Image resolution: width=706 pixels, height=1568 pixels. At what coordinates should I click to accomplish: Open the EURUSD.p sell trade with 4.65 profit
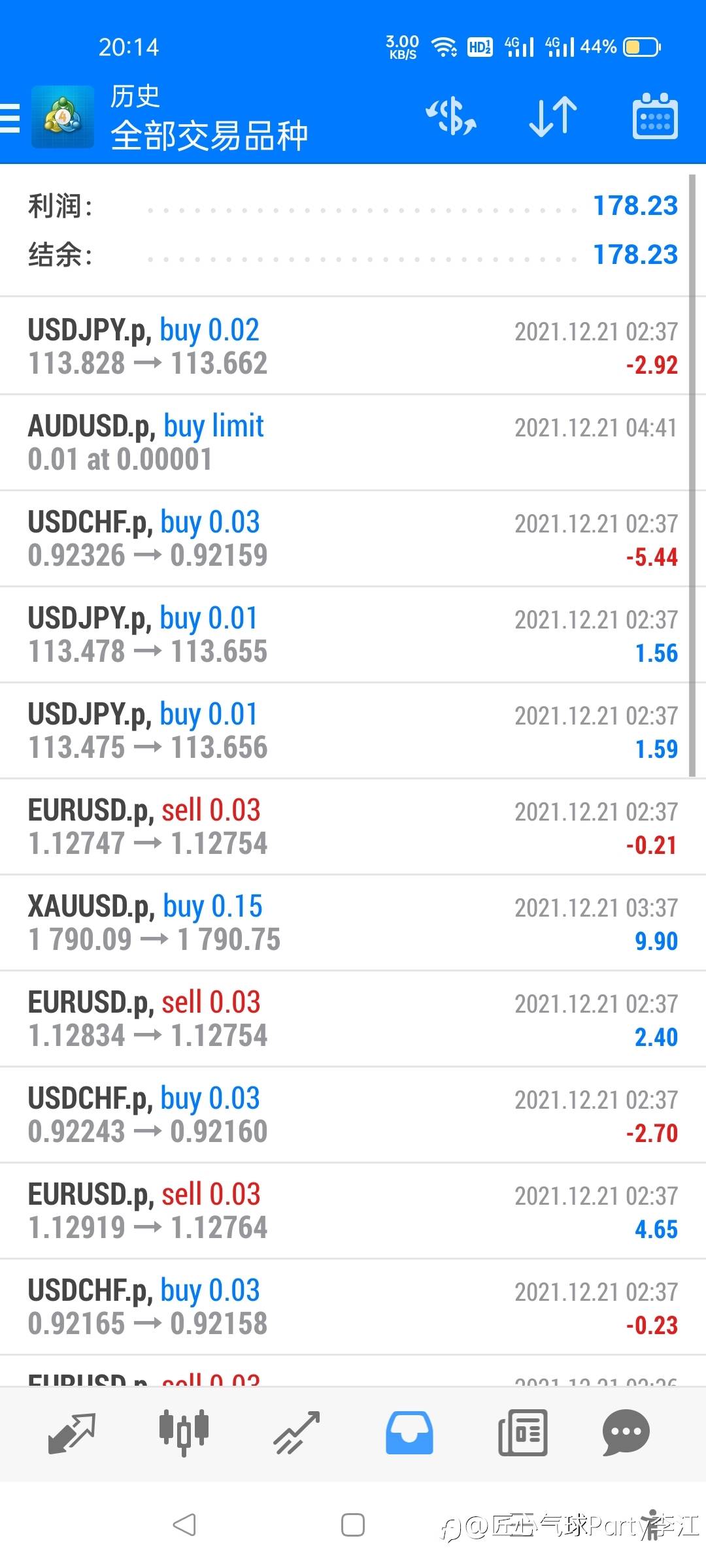[x=353, y=1211]
